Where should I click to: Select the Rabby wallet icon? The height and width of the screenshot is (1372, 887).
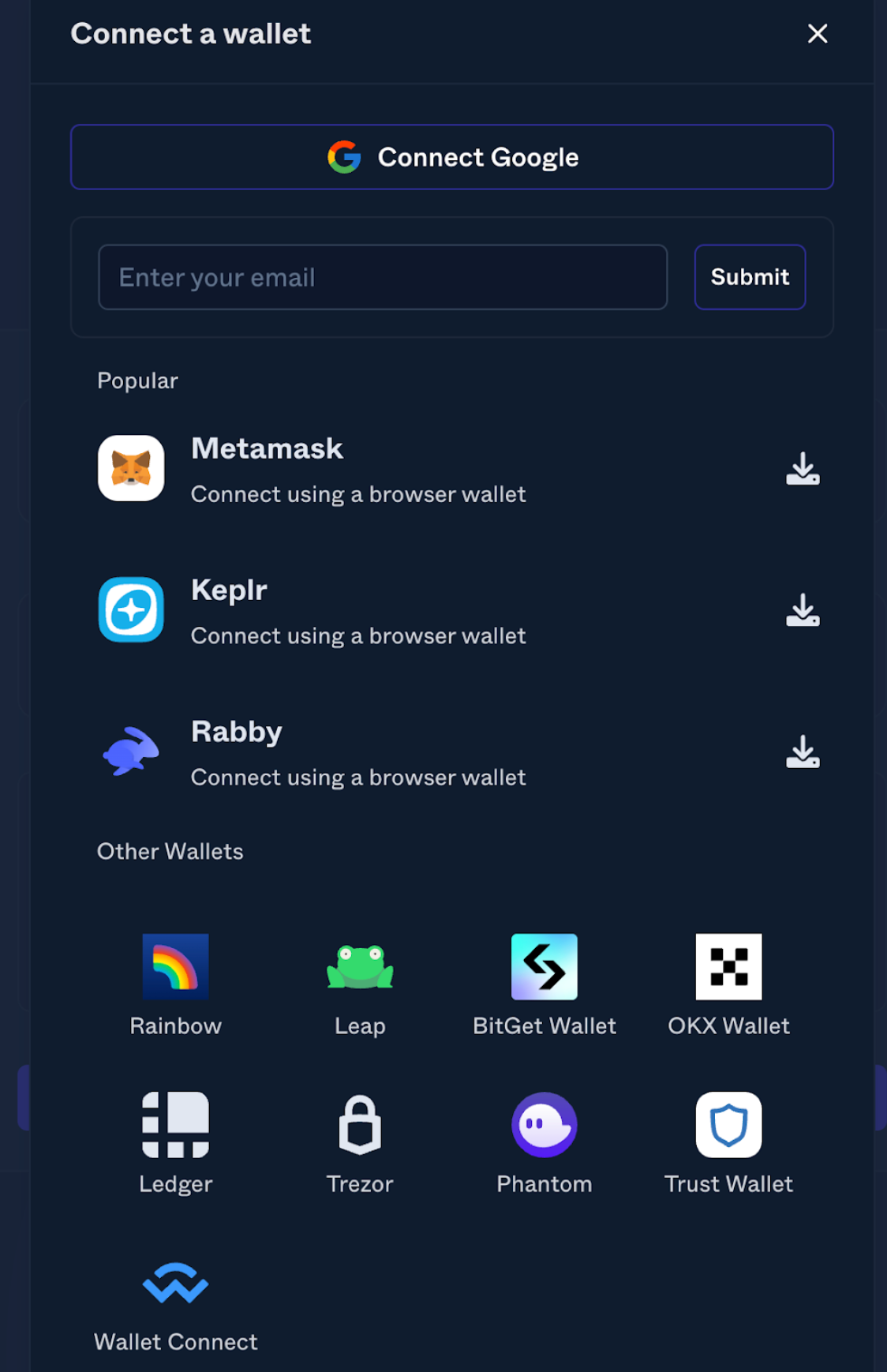click(130, 751)
